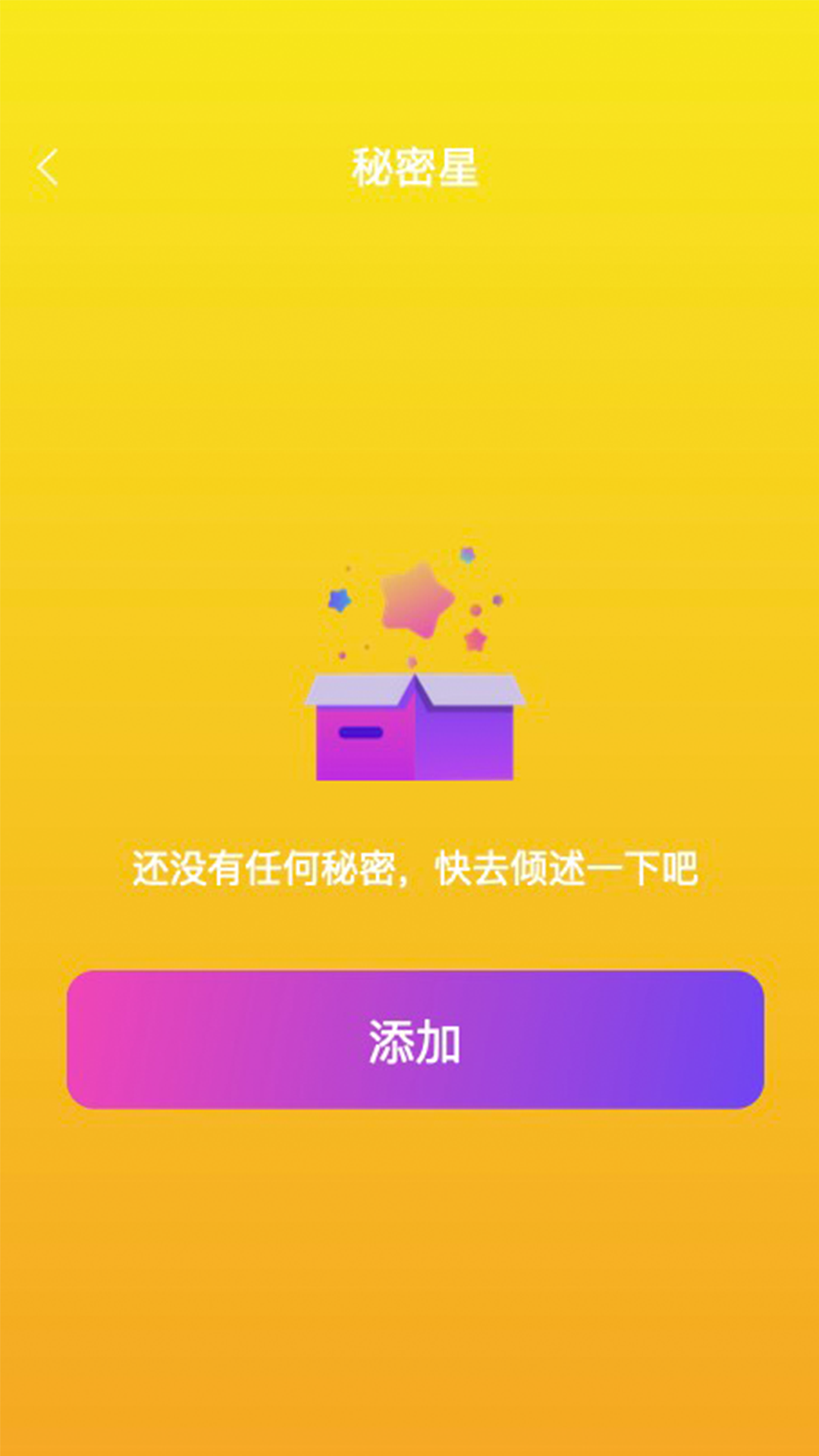The height and width of the screenshot is (1456, 819).
Task: Tap the empty area above the illustration
Action: [x=409, y=379]
